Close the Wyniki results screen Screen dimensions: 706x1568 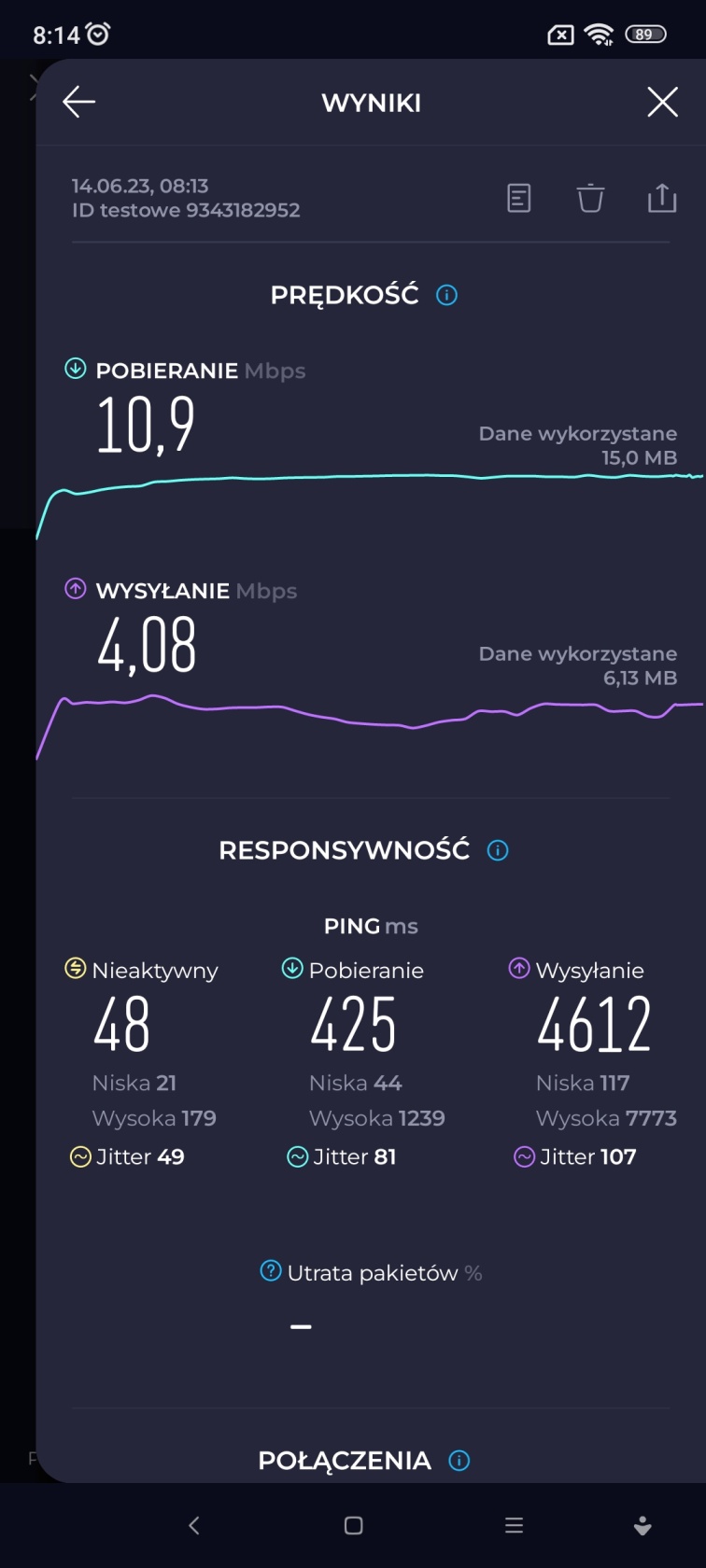click(662, 102)
